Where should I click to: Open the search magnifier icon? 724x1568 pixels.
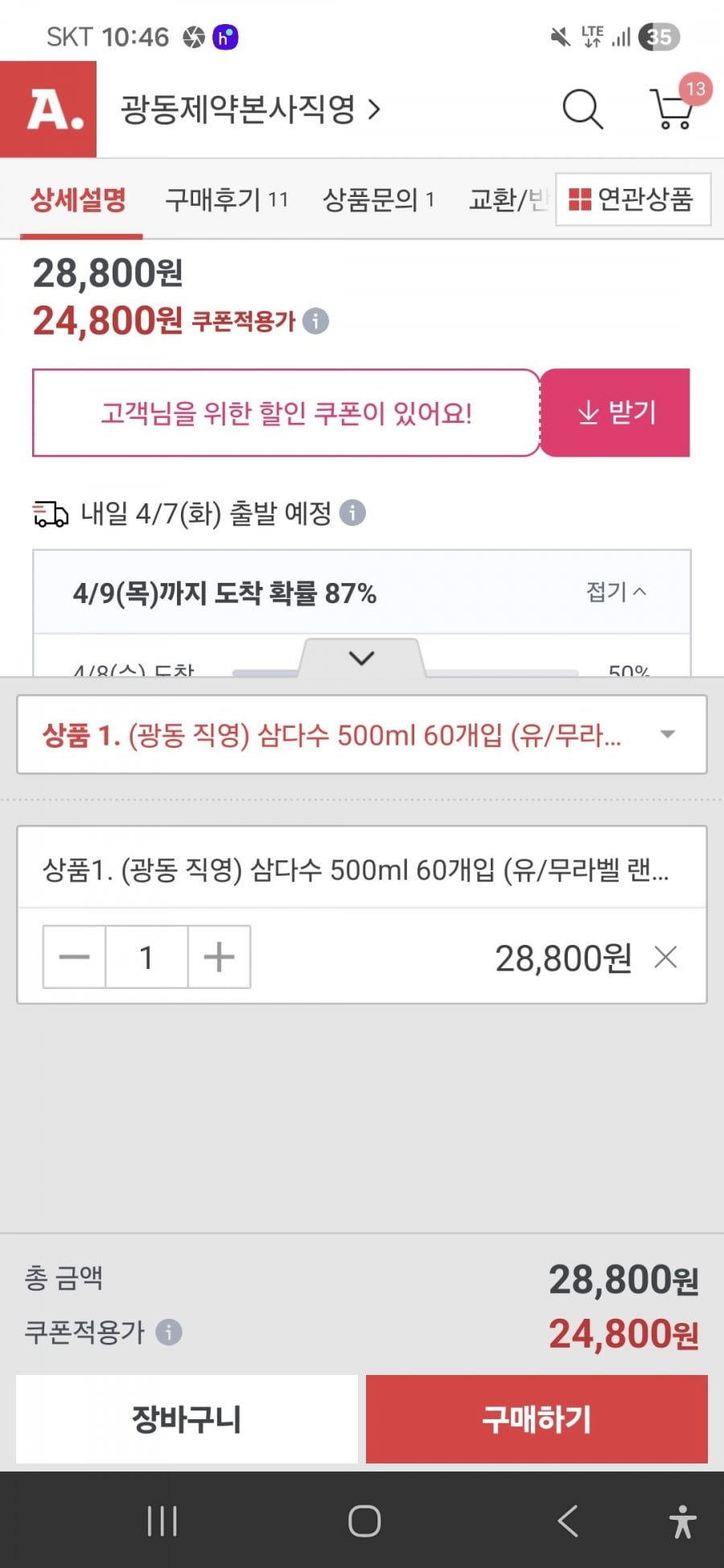point(582,109)
